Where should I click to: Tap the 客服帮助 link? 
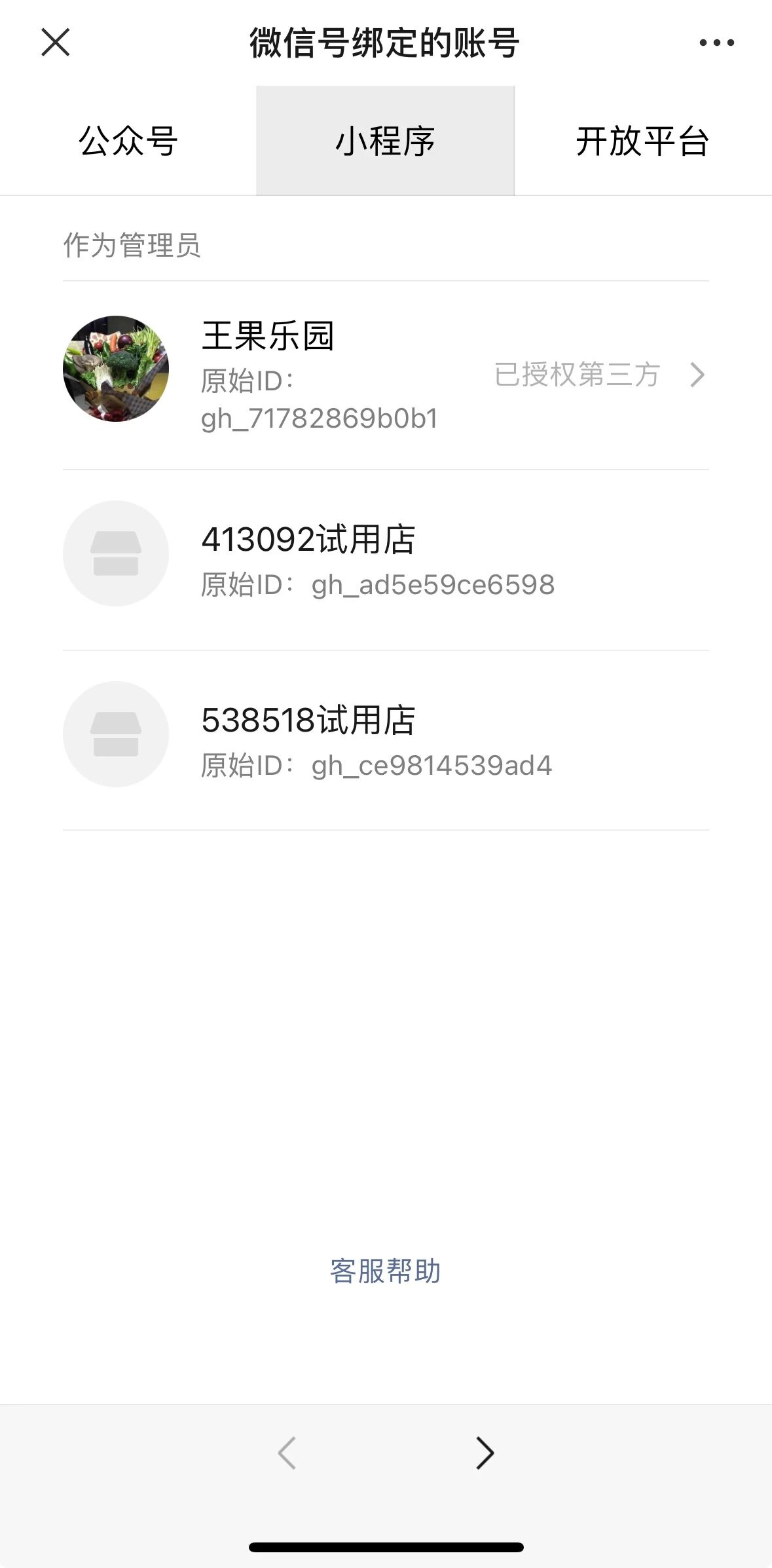tap(385, 1271)
